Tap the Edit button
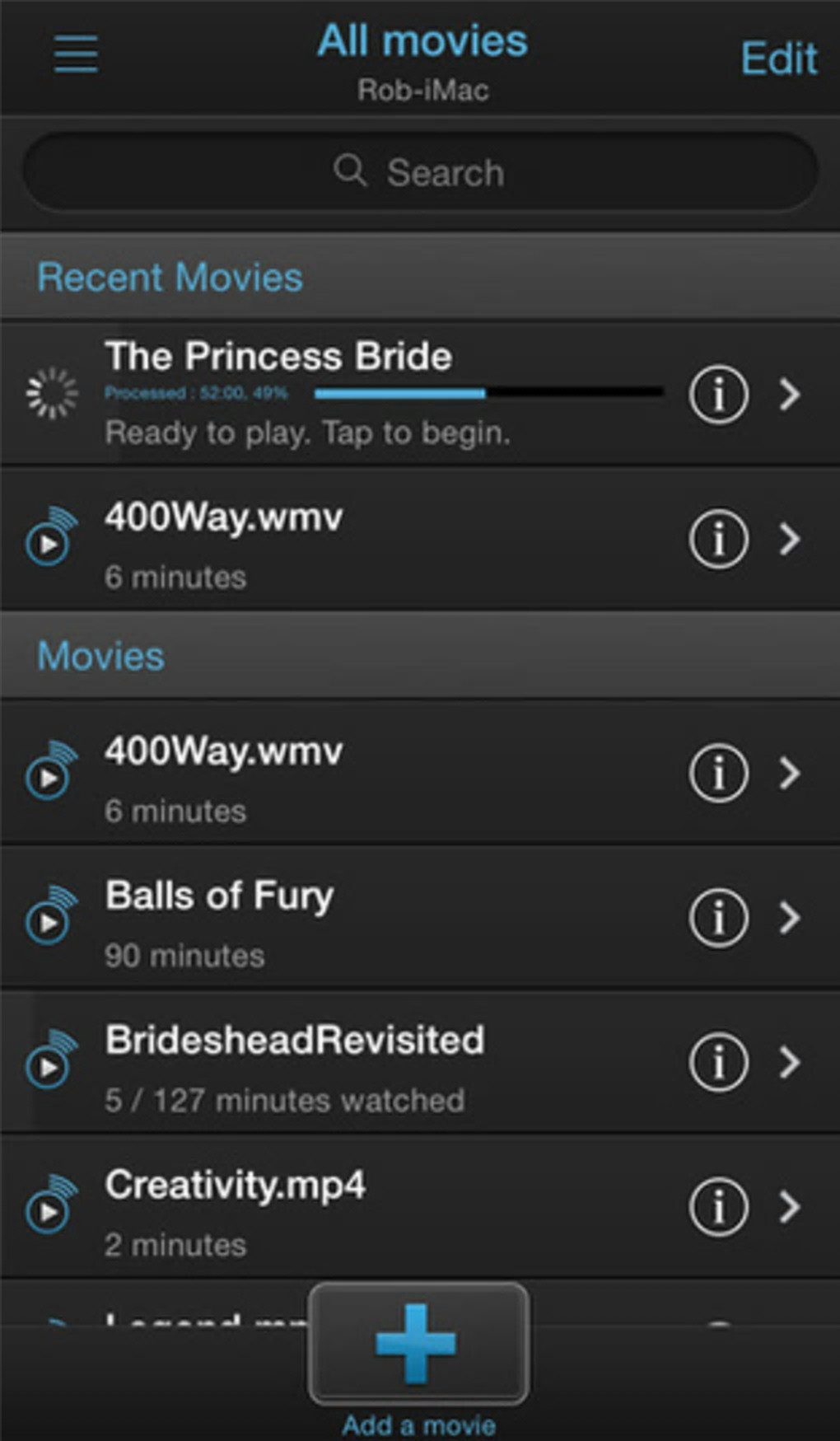 [x=778, y=58]
